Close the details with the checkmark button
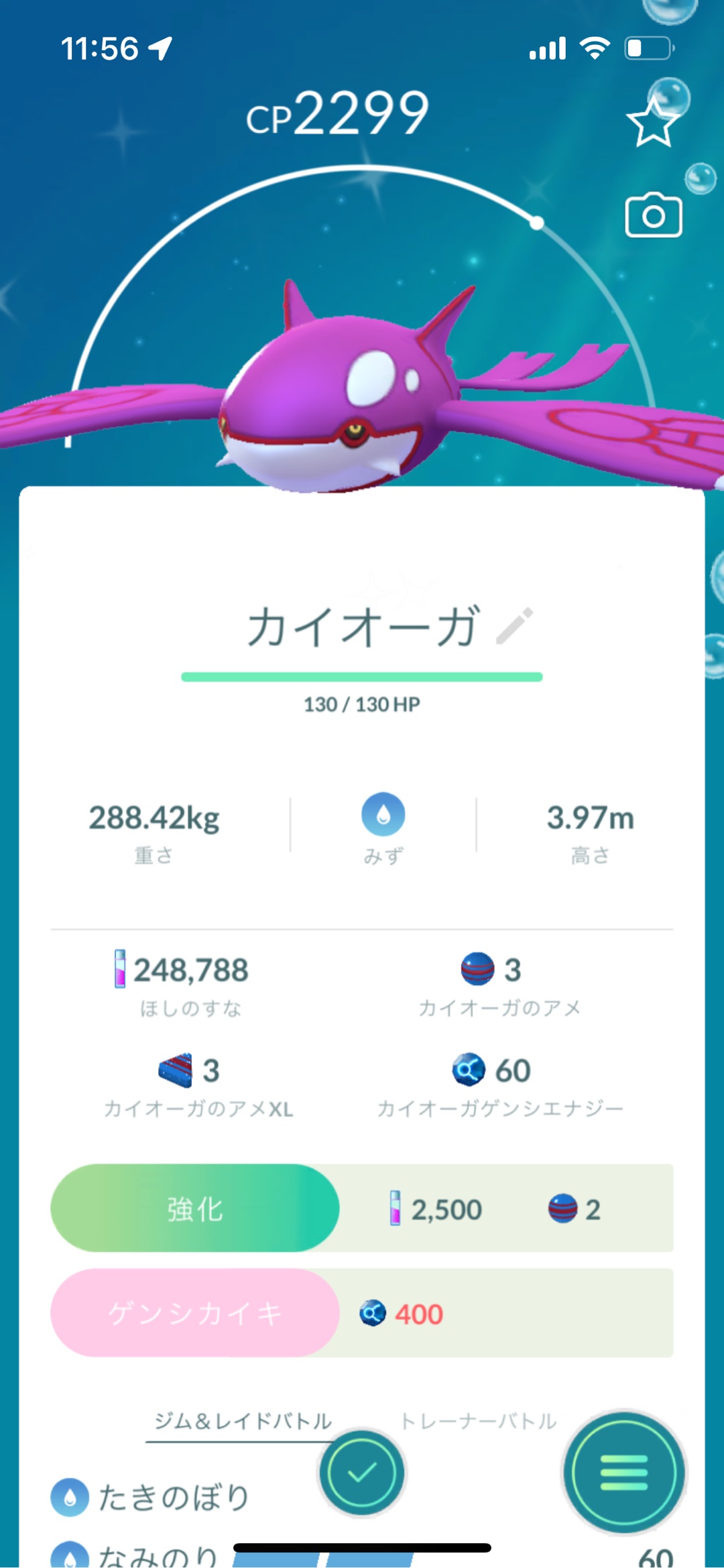This screenshot has height=1568, width=724. click(x=362, y=1473)
